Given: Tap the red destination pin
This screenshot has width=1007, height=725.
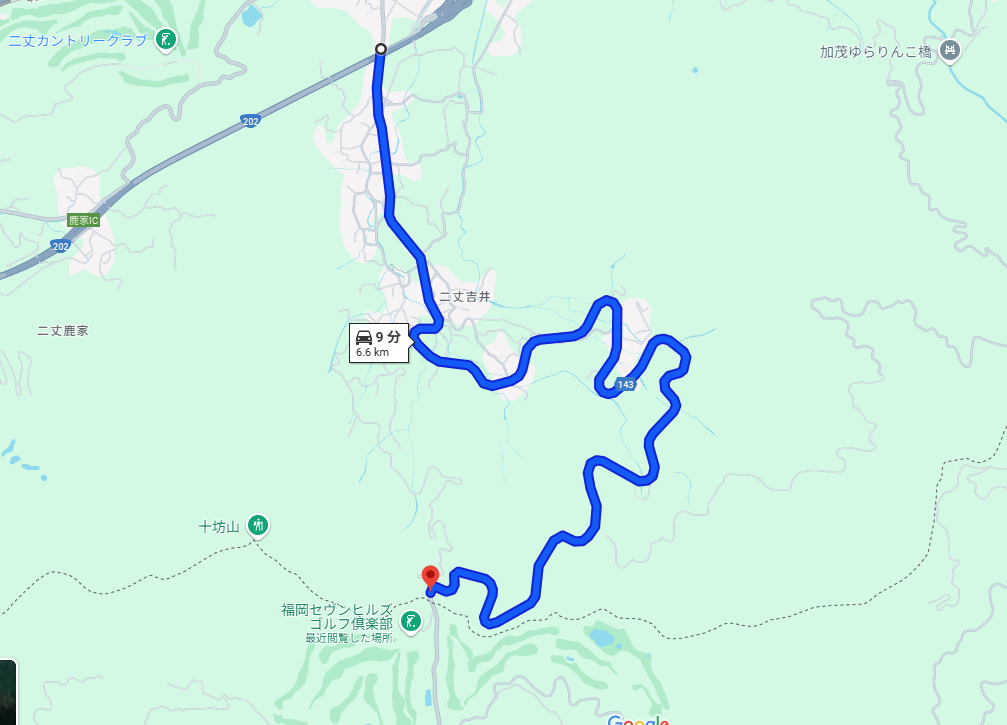Looking at the screenshot, I should pos(431,577).
